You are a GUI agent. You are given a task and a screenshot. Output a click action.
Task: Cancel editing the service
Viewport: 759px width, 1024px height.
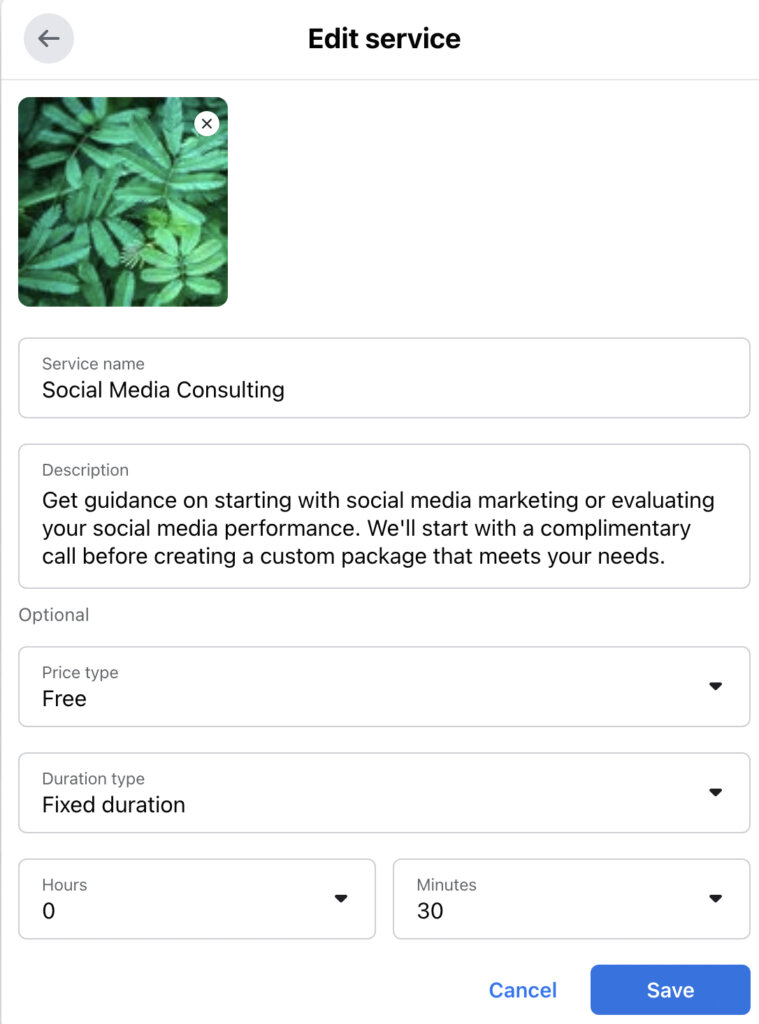point(522,989)
